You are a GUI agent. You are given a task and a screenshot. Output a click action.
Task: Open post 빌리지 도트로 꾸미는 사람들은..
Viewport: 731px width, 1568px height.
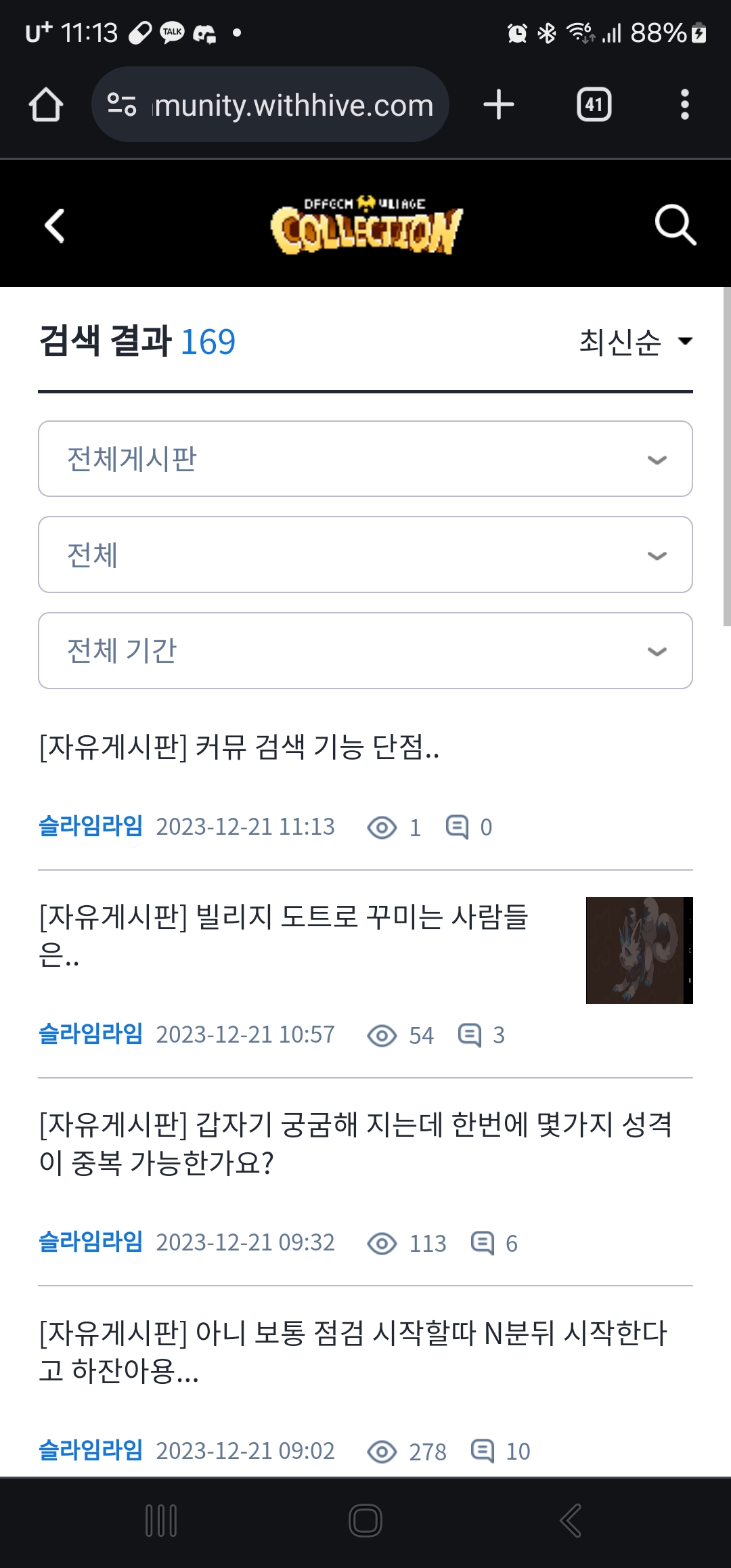tap(284, 934)
